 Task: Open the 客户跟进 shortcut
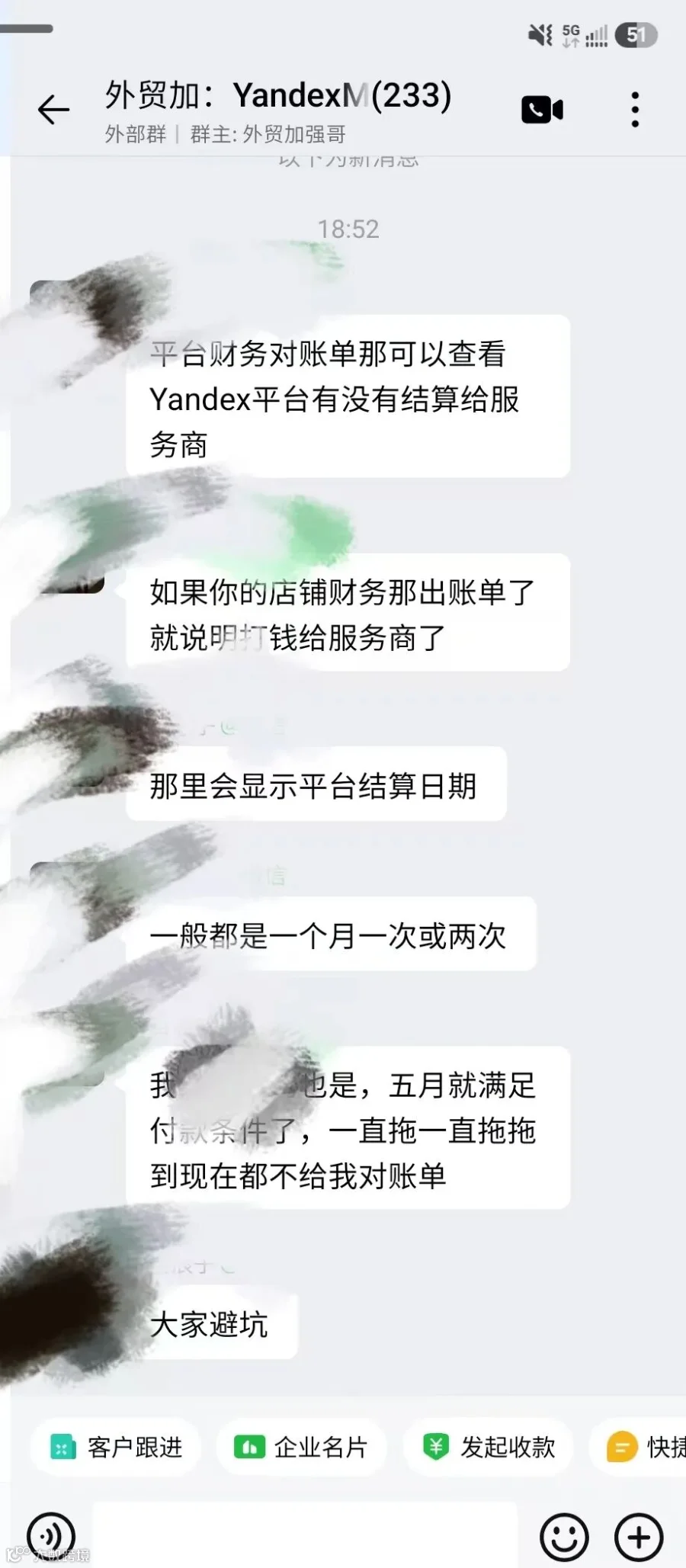click(116, 1447)
